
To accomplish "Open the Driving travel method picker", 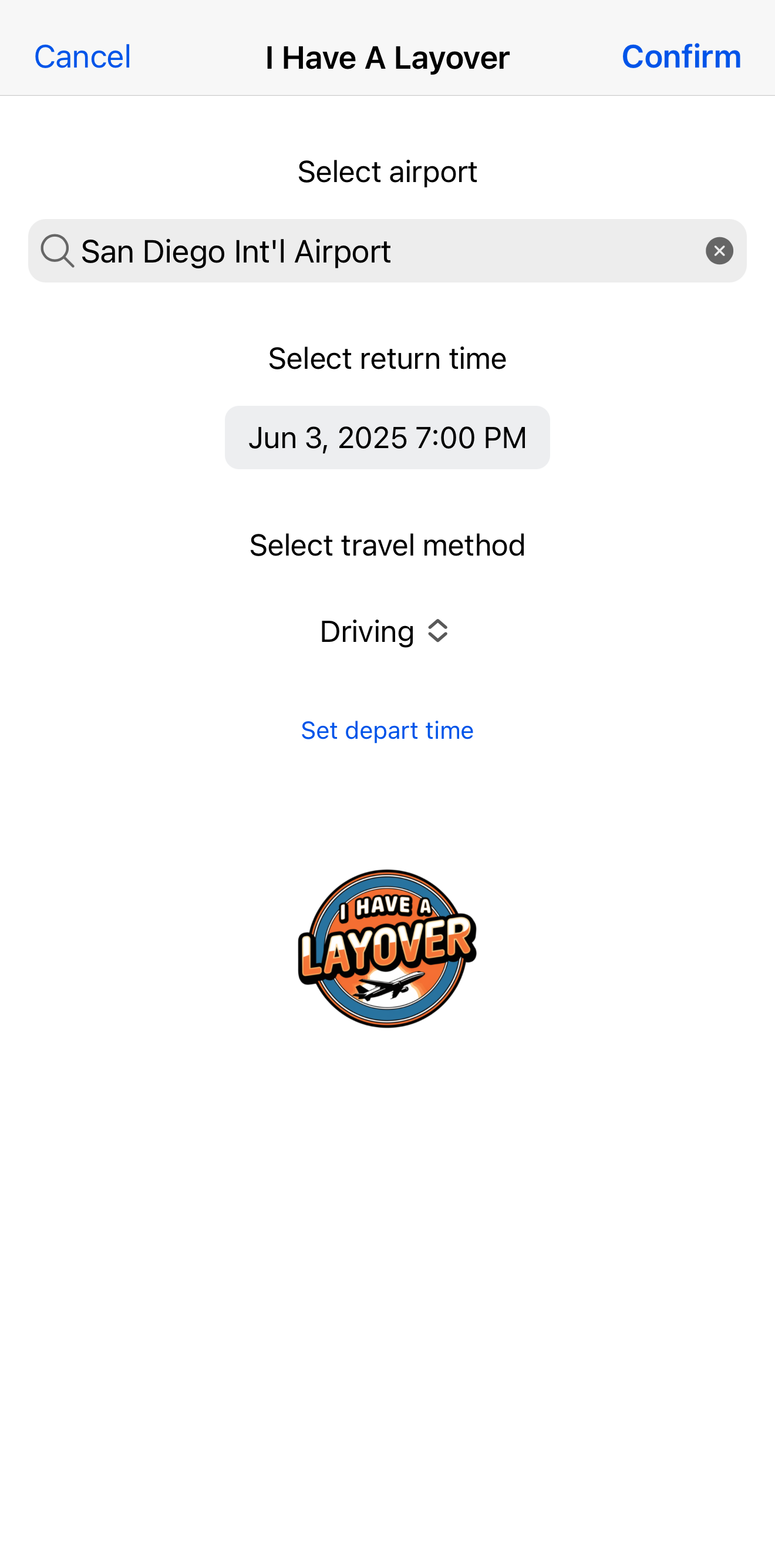I will tap(385, 631).
